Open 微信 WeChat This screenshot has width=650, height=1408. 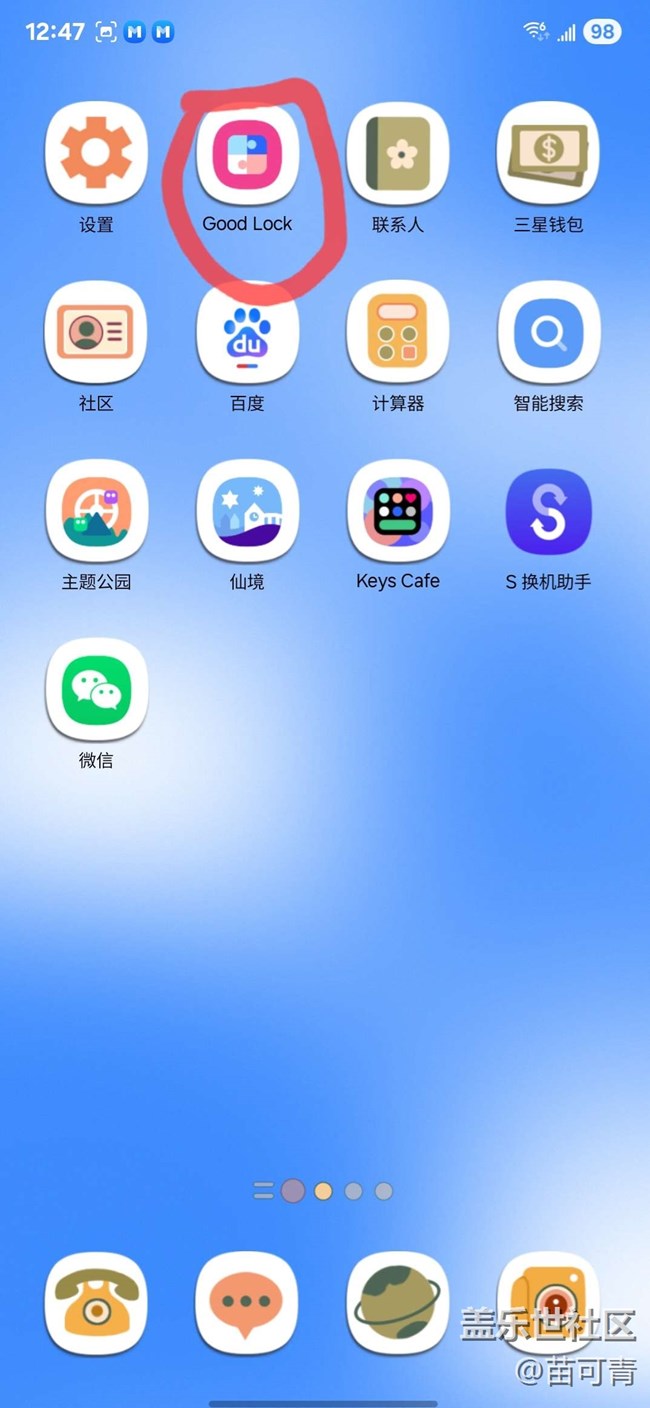(96, 689)
